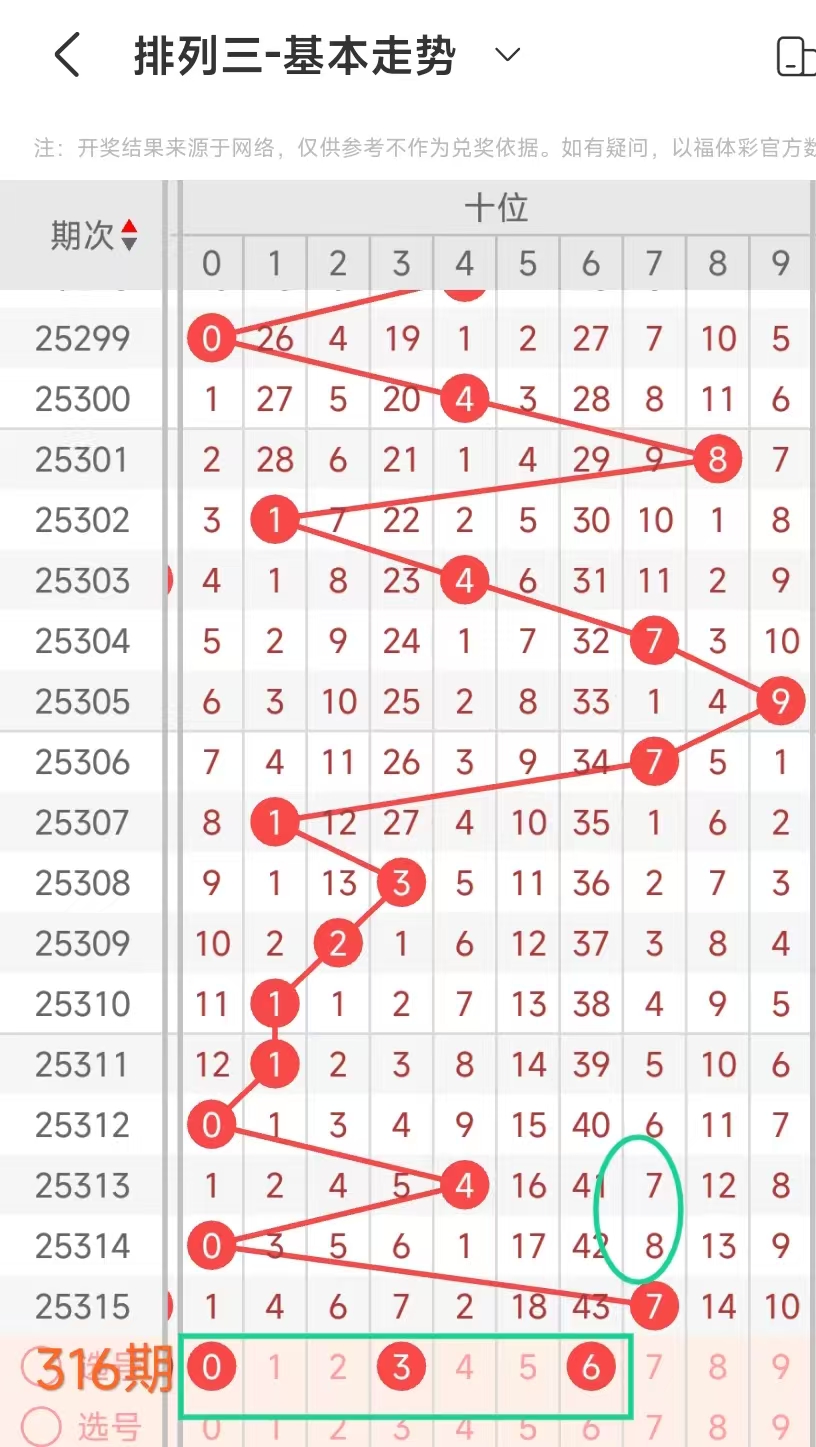The height and width of the screenshot is (1447, 816).
Task: Tap the screen orientation icon at top right
Action: click(796, 56)
